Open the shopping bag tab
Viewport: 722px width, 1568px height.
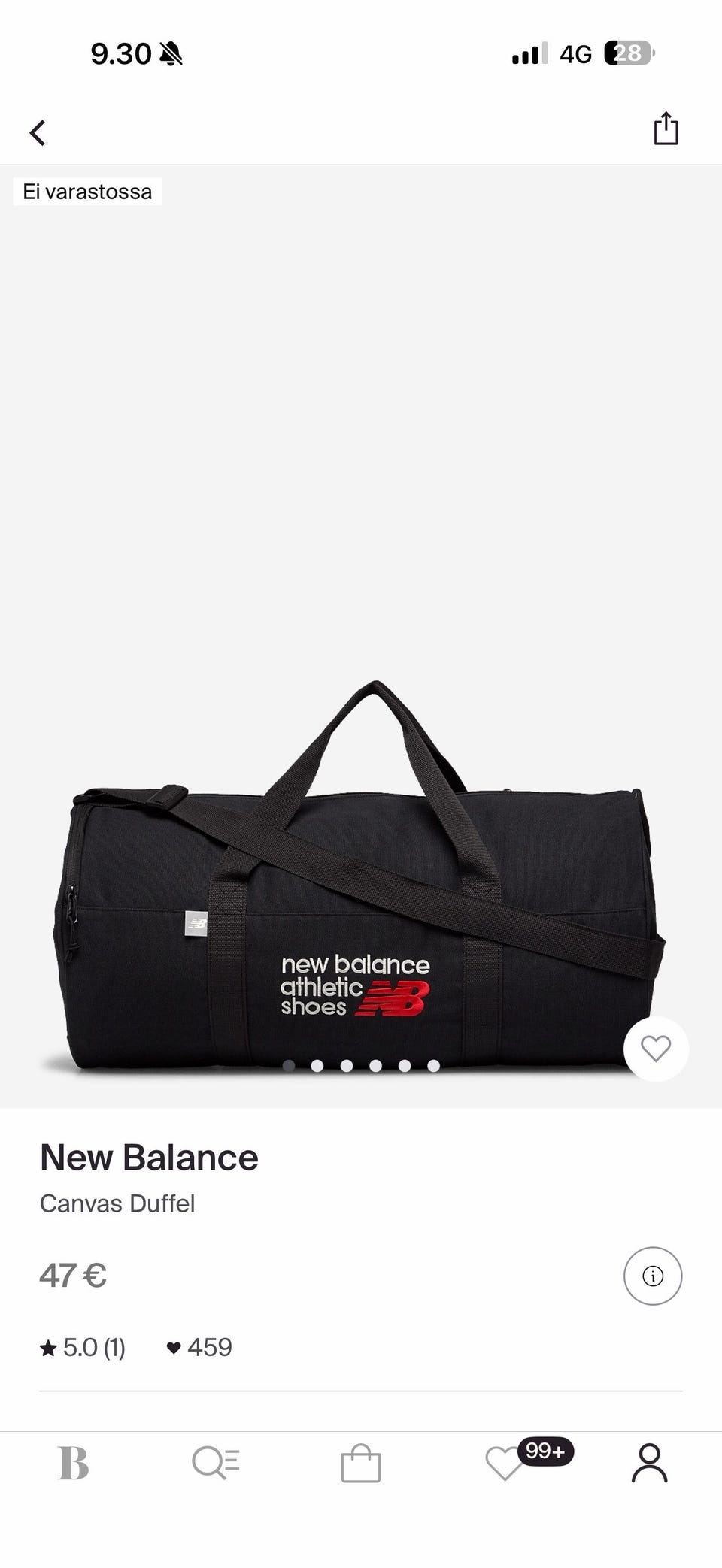360,1464
